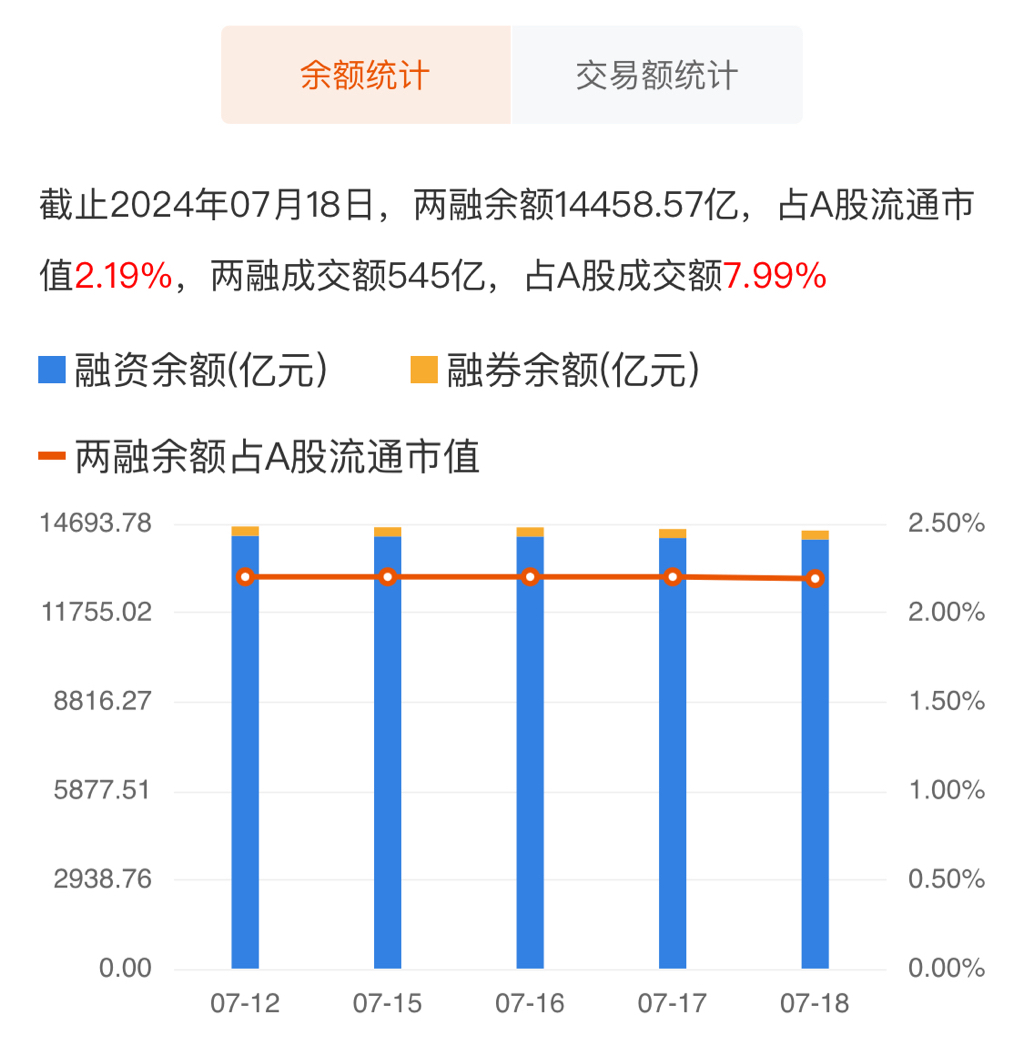Select the 余额统计 tab
This screenshot has height=1046, width=1024.
(366, 75)
